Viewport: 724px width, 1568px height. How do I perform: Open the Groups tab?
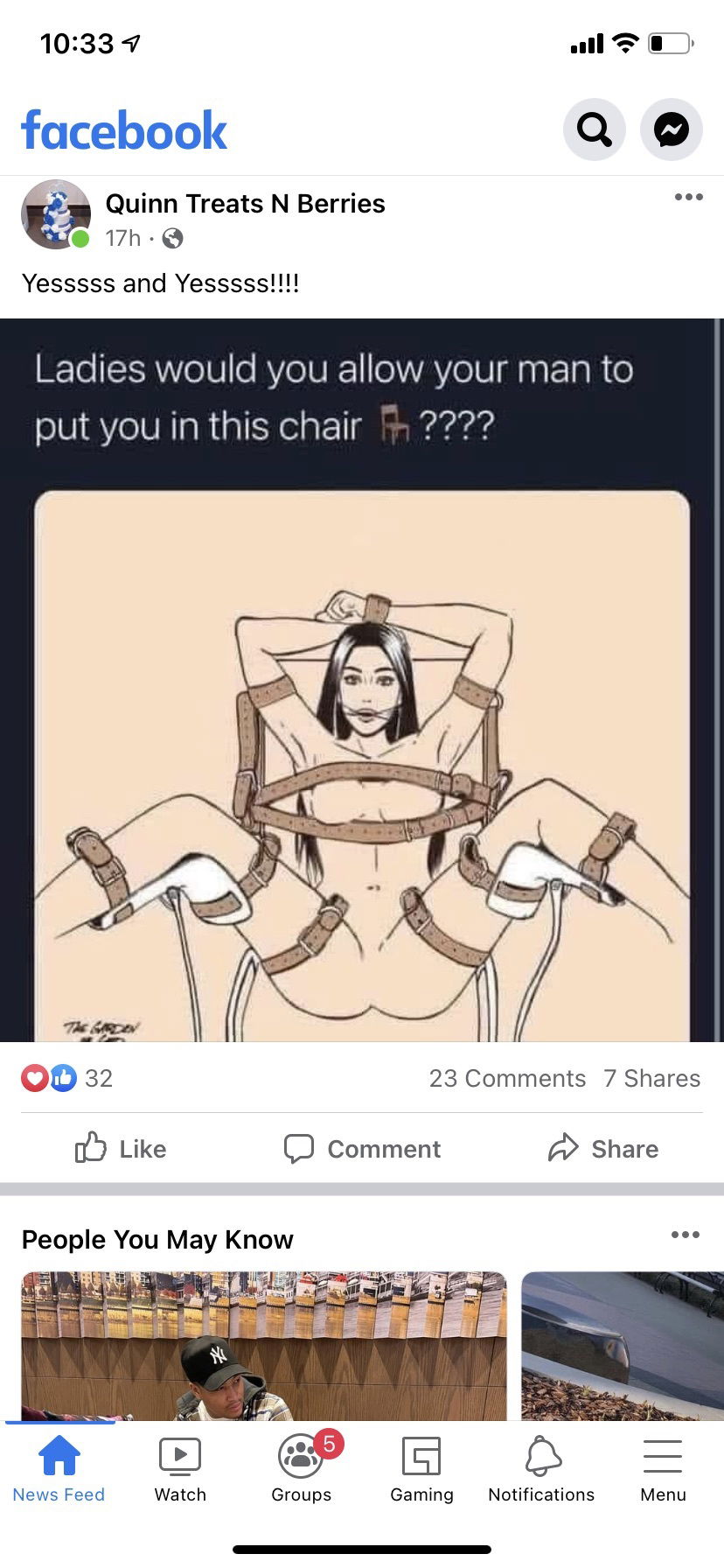tap(302, 1470)
